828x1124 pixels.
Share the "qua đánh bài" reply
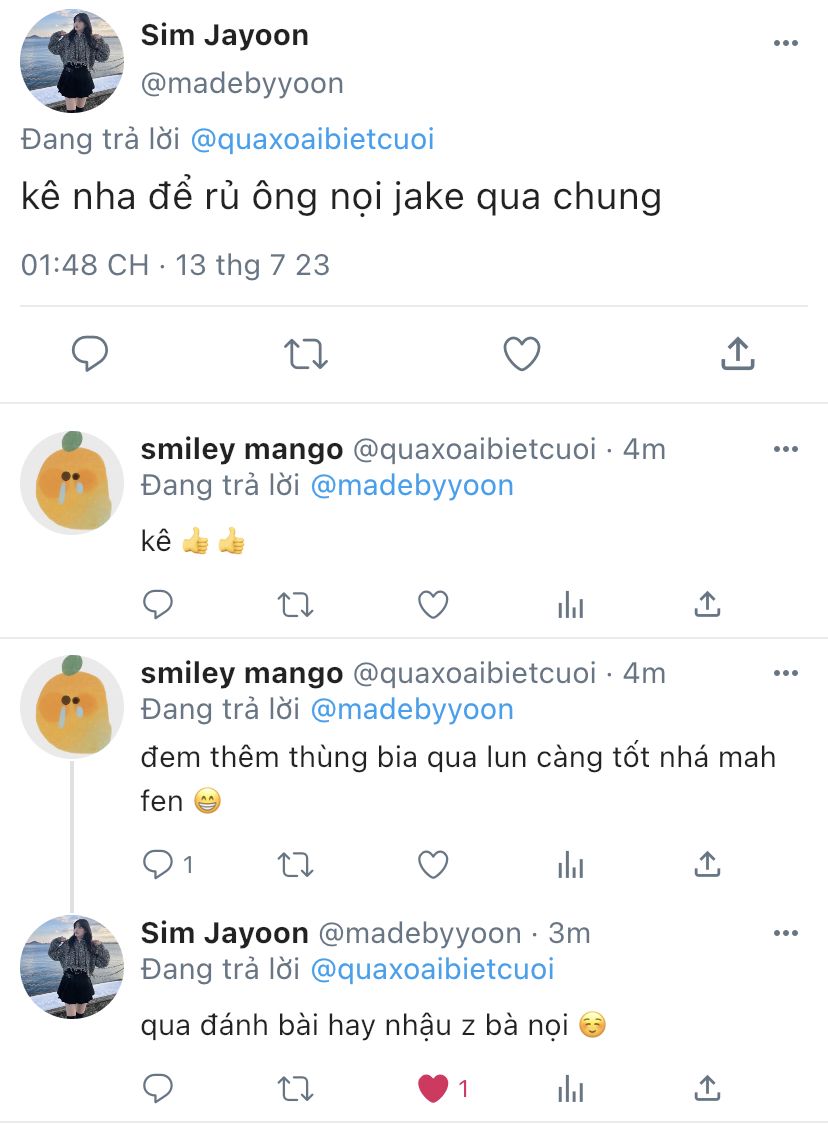[x=707, y=1088]
